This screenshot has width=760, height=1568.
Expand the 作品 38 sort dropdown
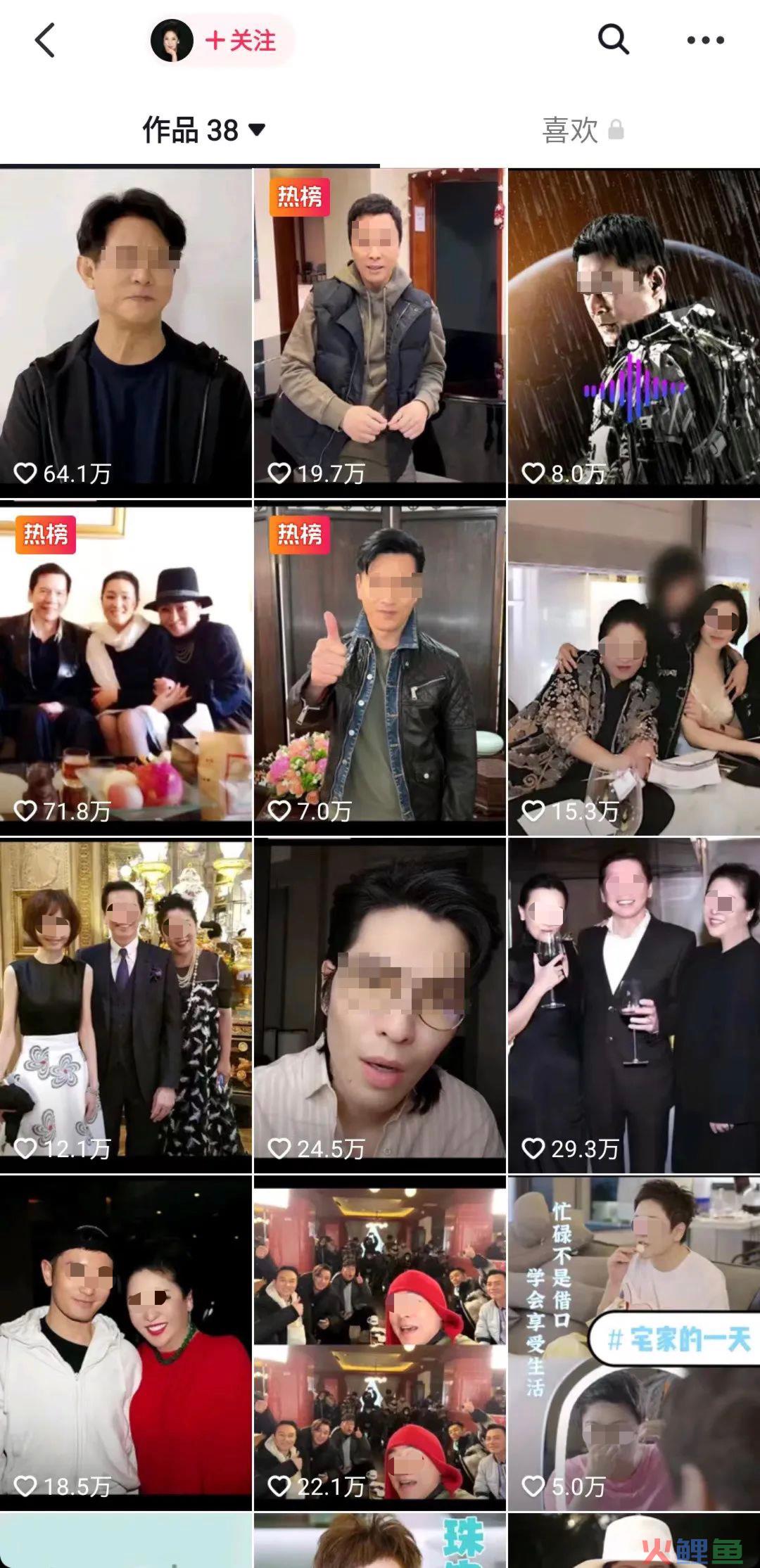(x=204, y=130)
